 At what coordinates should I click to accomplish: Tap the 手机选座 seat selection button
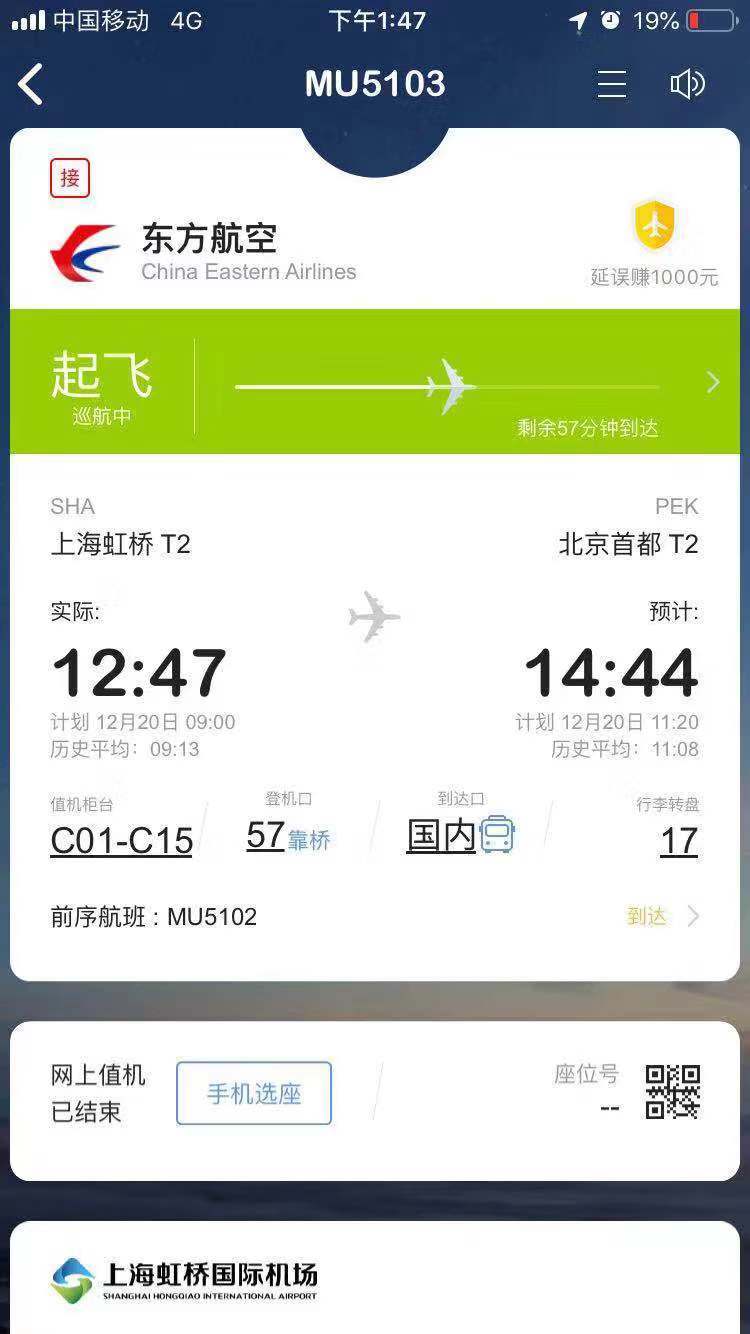[x=254, y=1094]
